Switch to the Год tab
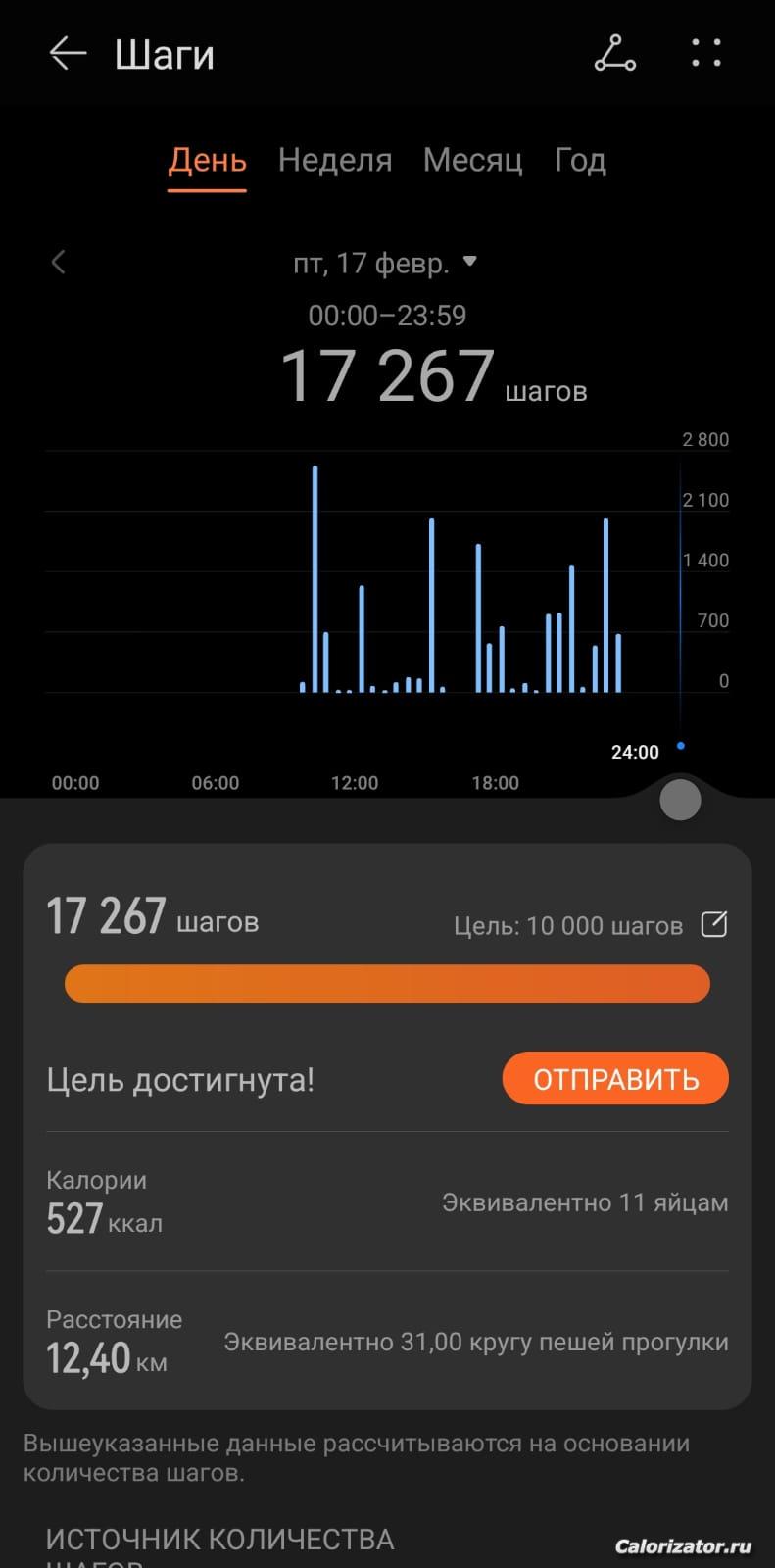775x1568 pixels. (580, 160)
